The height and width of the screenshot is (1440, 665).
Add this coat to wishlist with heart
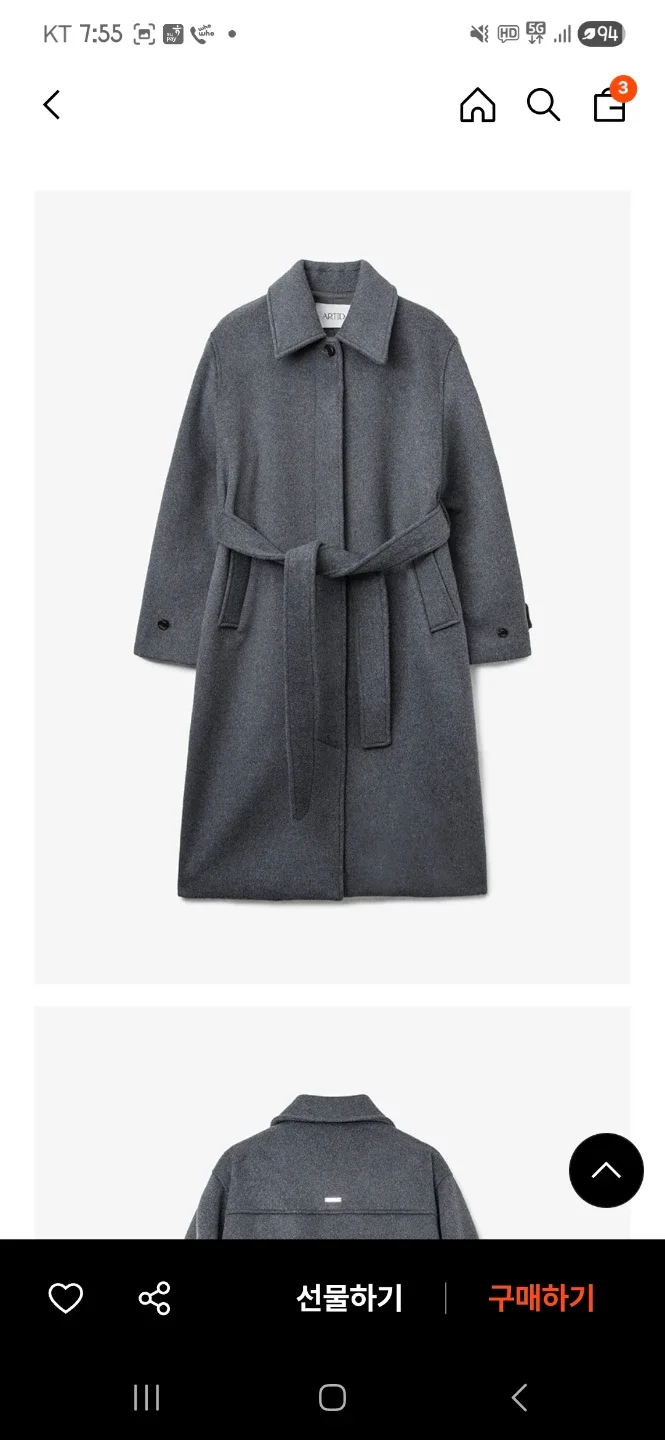(66, 1298)
